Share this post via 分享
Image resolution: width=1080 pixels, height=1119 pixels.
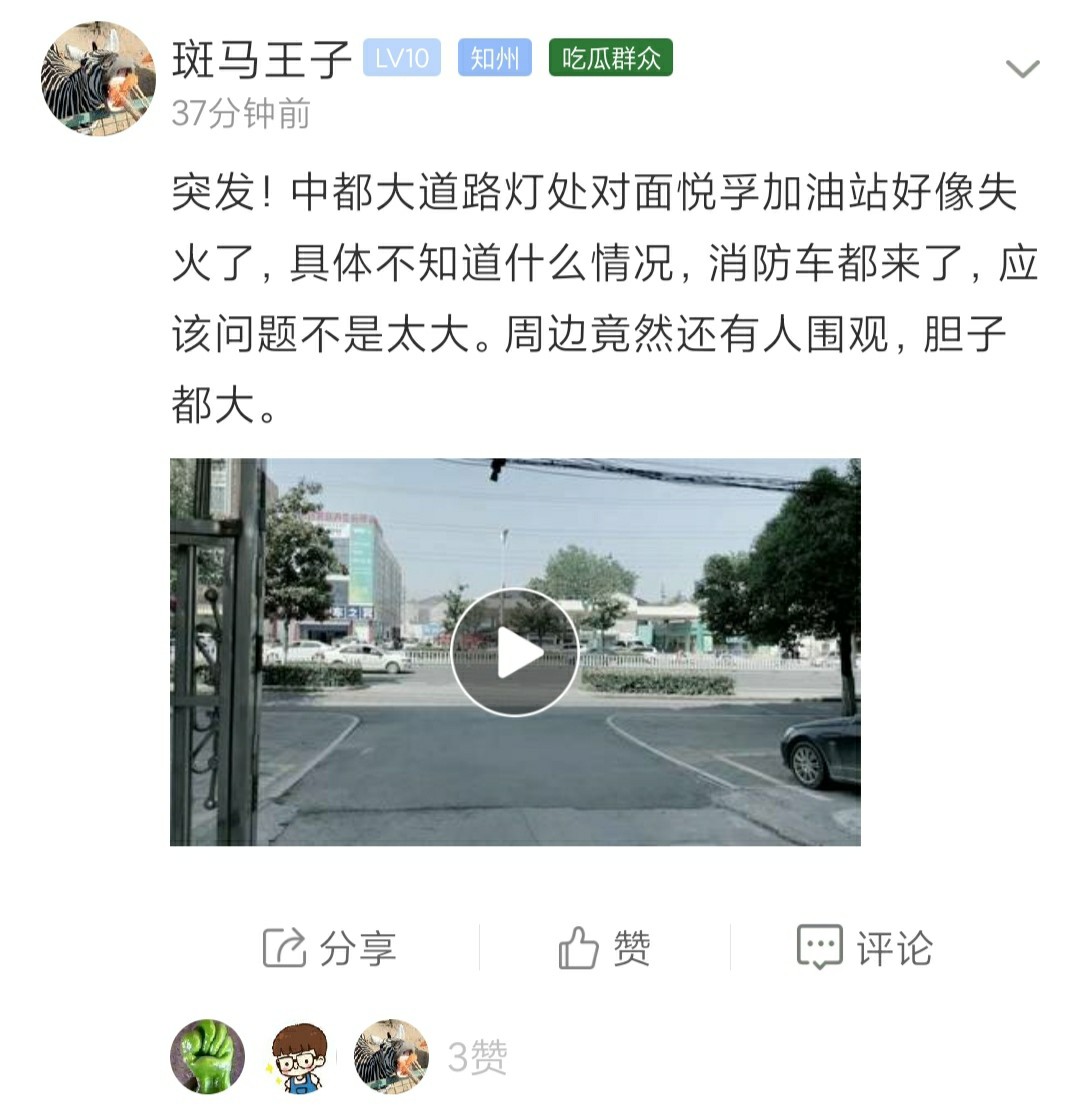tap(330, 947)
